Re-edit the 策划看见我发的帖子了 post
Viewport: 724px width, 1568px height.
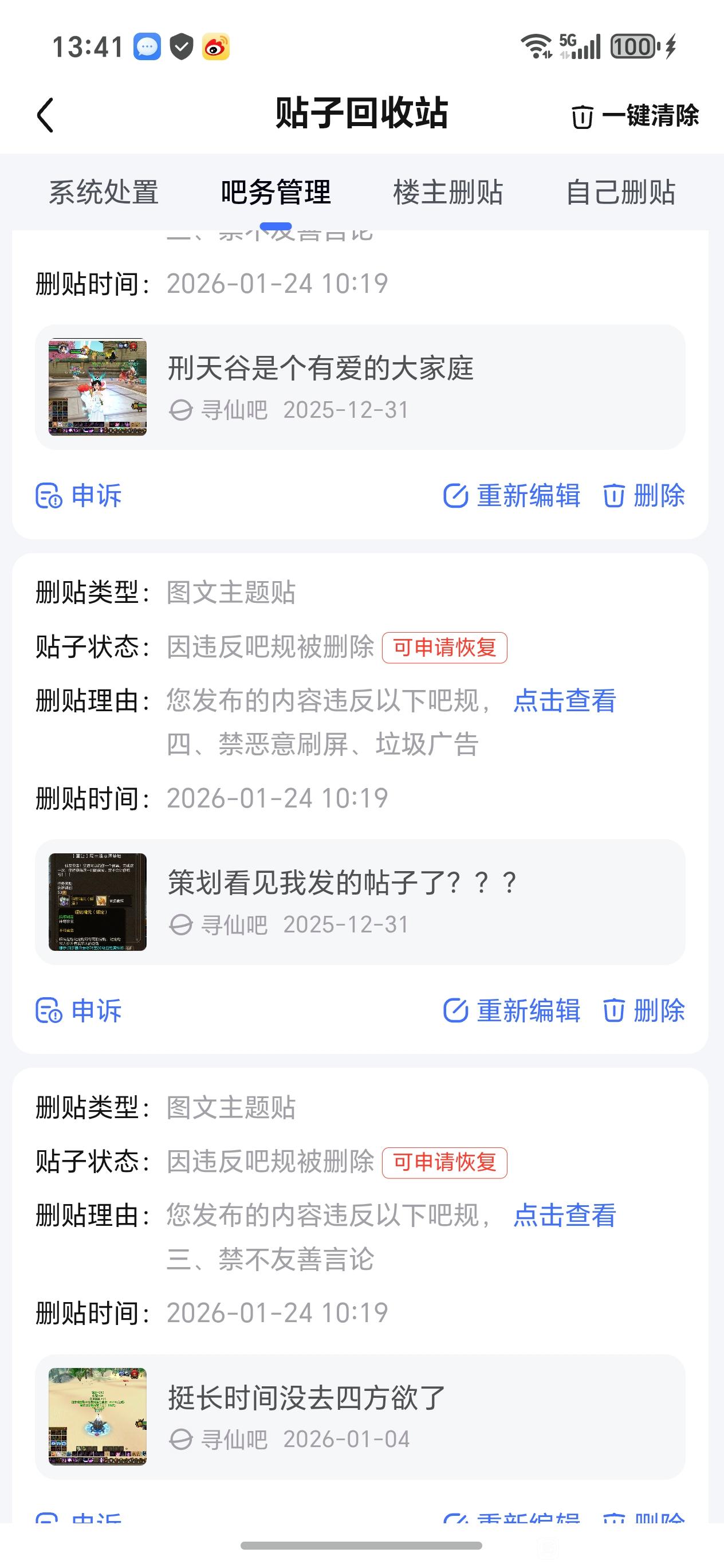(511, 1010)
